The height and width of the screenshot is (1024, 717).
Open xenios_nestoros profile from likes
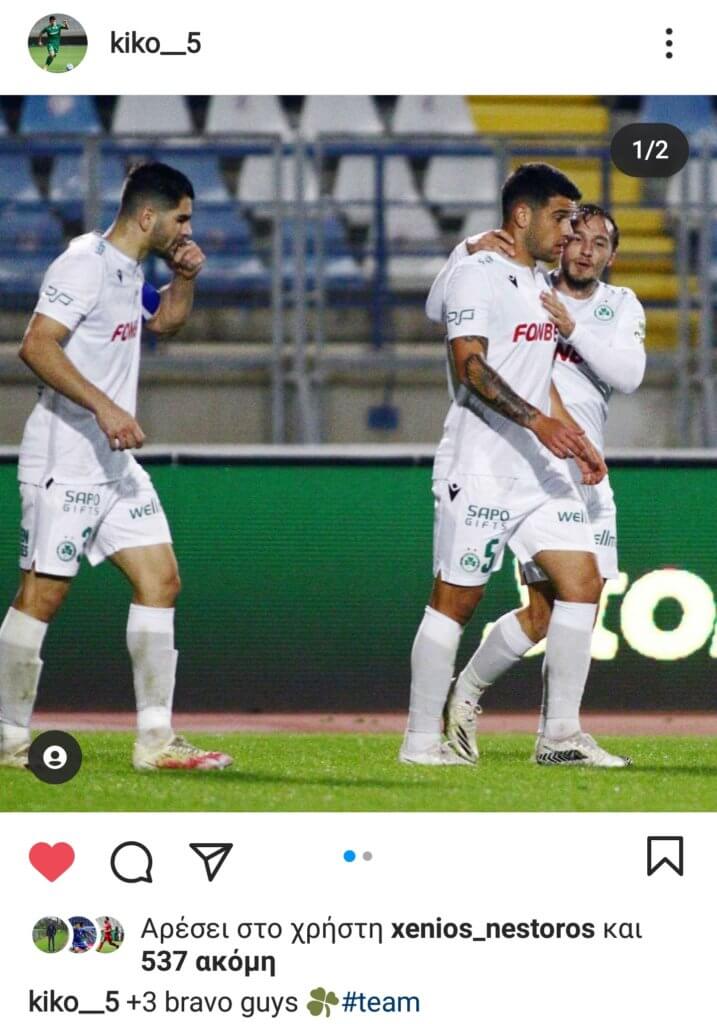(x=492, y=929)
